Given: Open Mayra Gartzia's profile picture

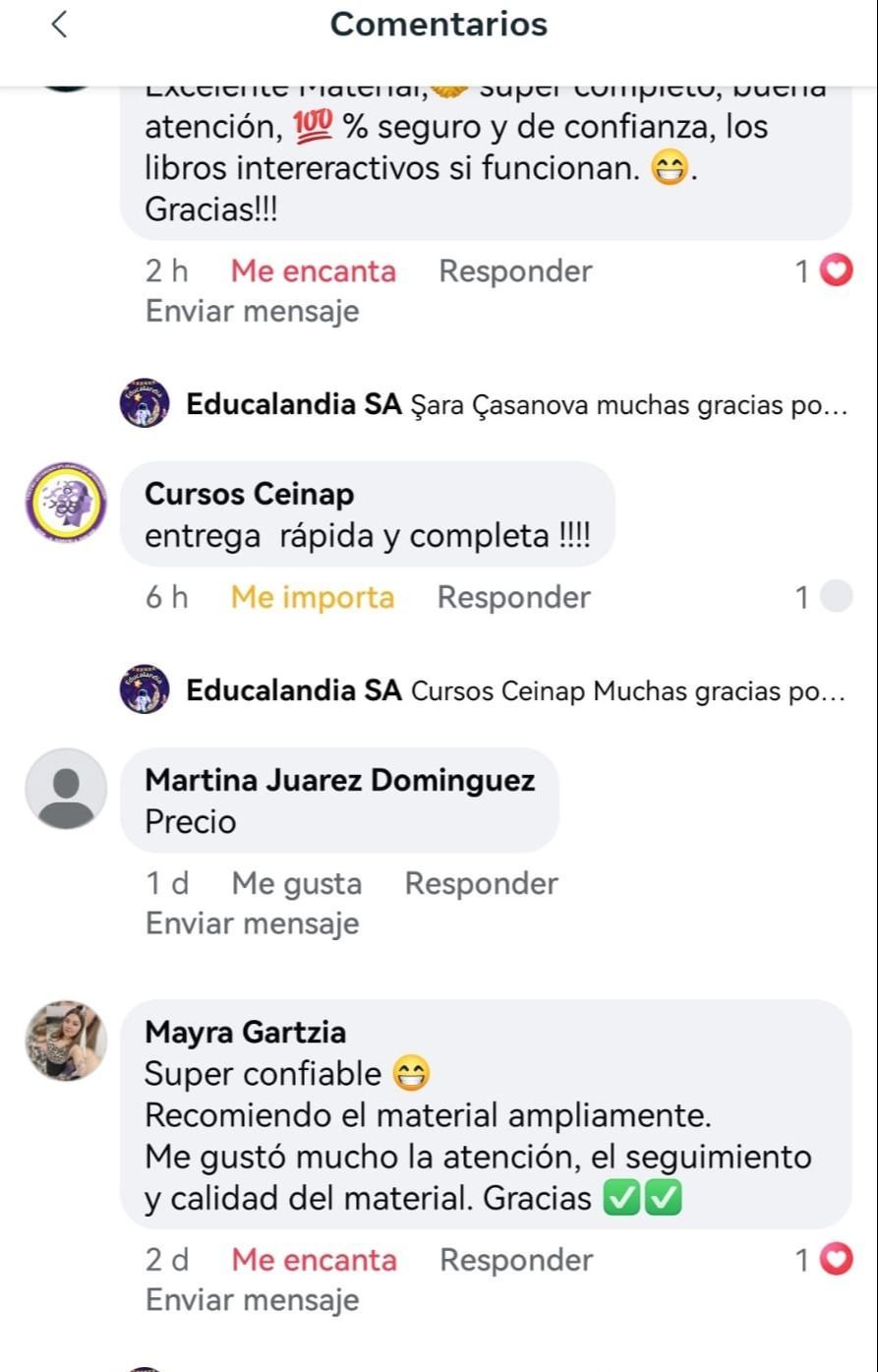Looking at the screenshot, I should click(x=66, y=1042).
